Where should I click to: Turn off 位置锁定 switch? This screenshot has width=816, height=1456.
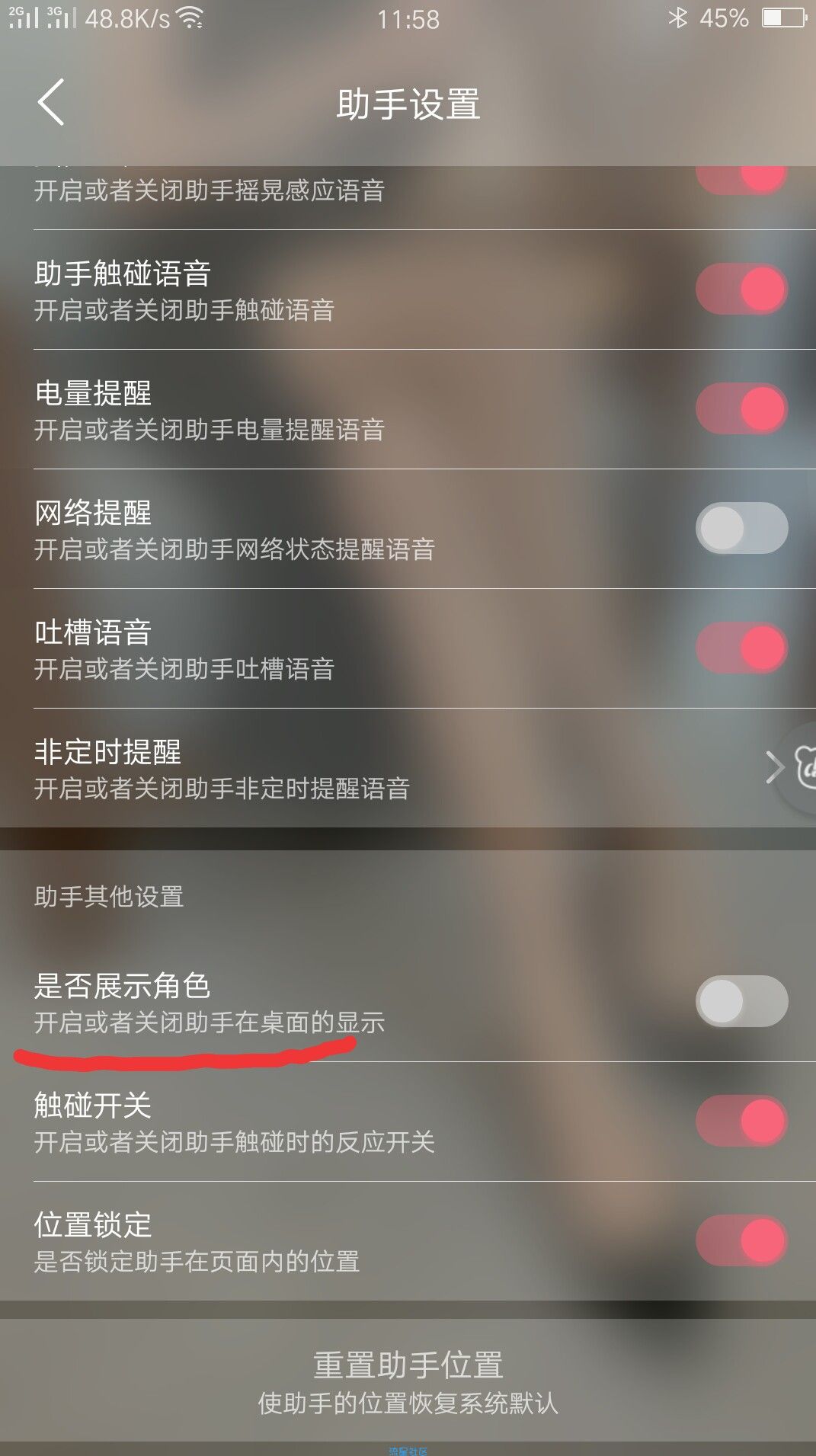tap(741, 1240)
